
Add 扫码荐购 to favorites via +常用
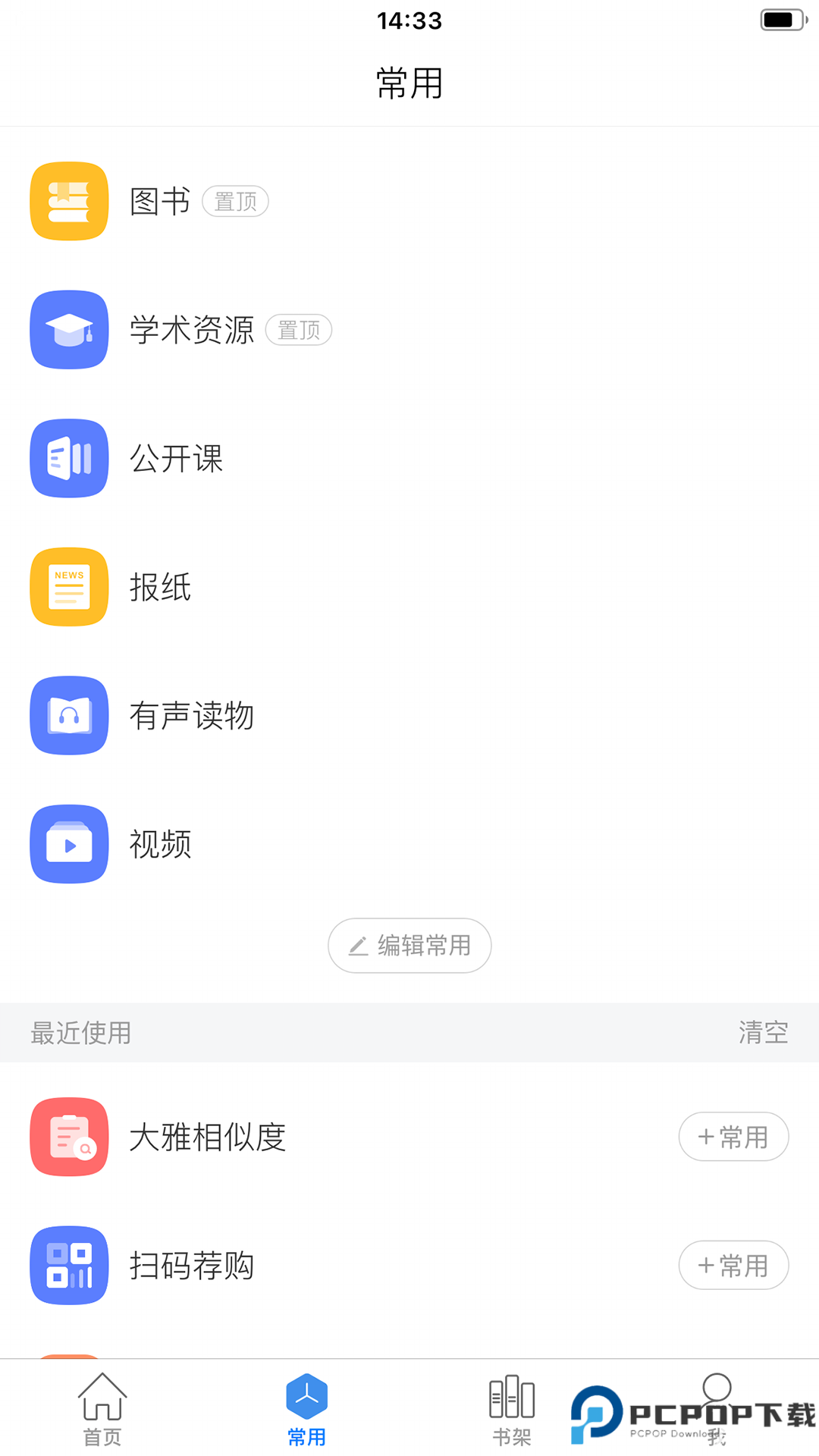[x=733, y=1265]
